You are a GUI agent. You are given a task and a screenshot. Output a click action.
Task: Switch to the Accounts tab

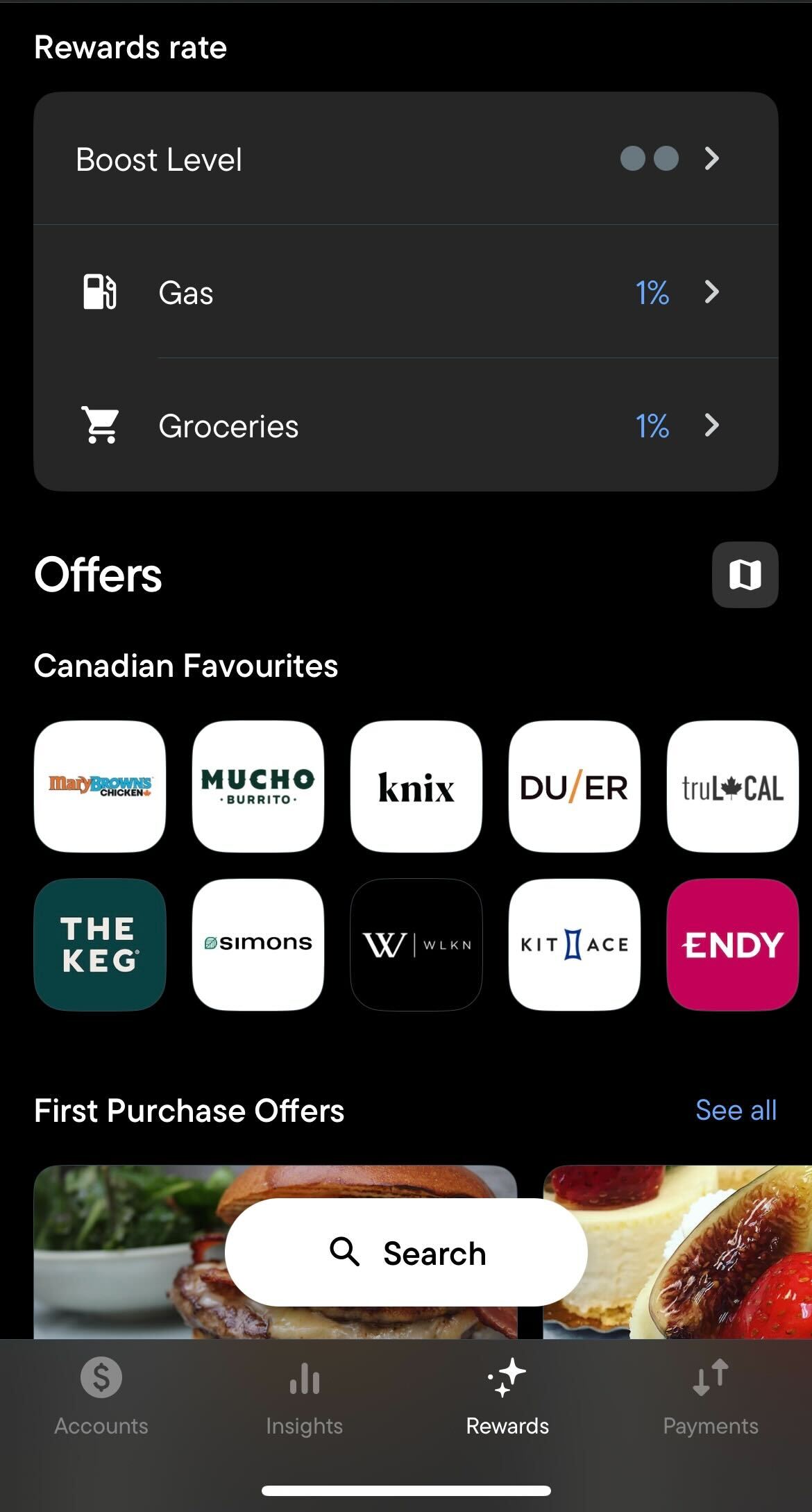pos(101,1397)
